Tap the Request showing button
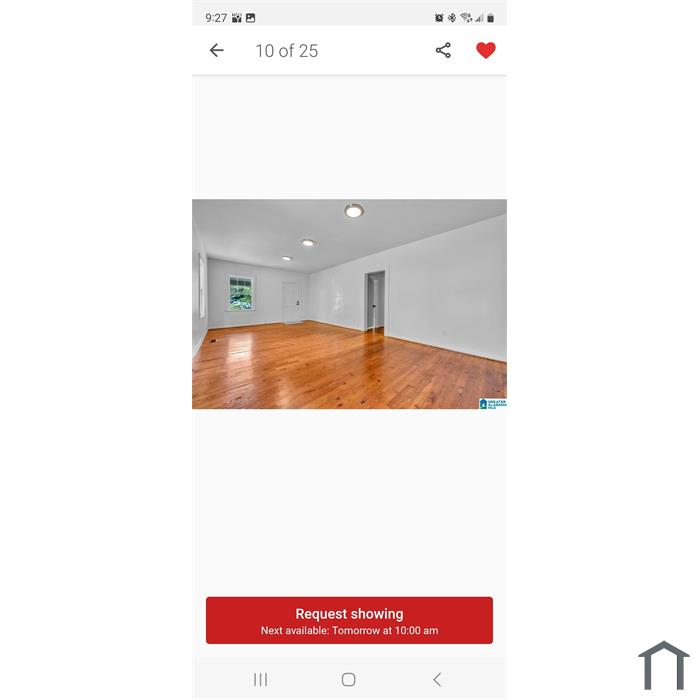 point(349,620)
